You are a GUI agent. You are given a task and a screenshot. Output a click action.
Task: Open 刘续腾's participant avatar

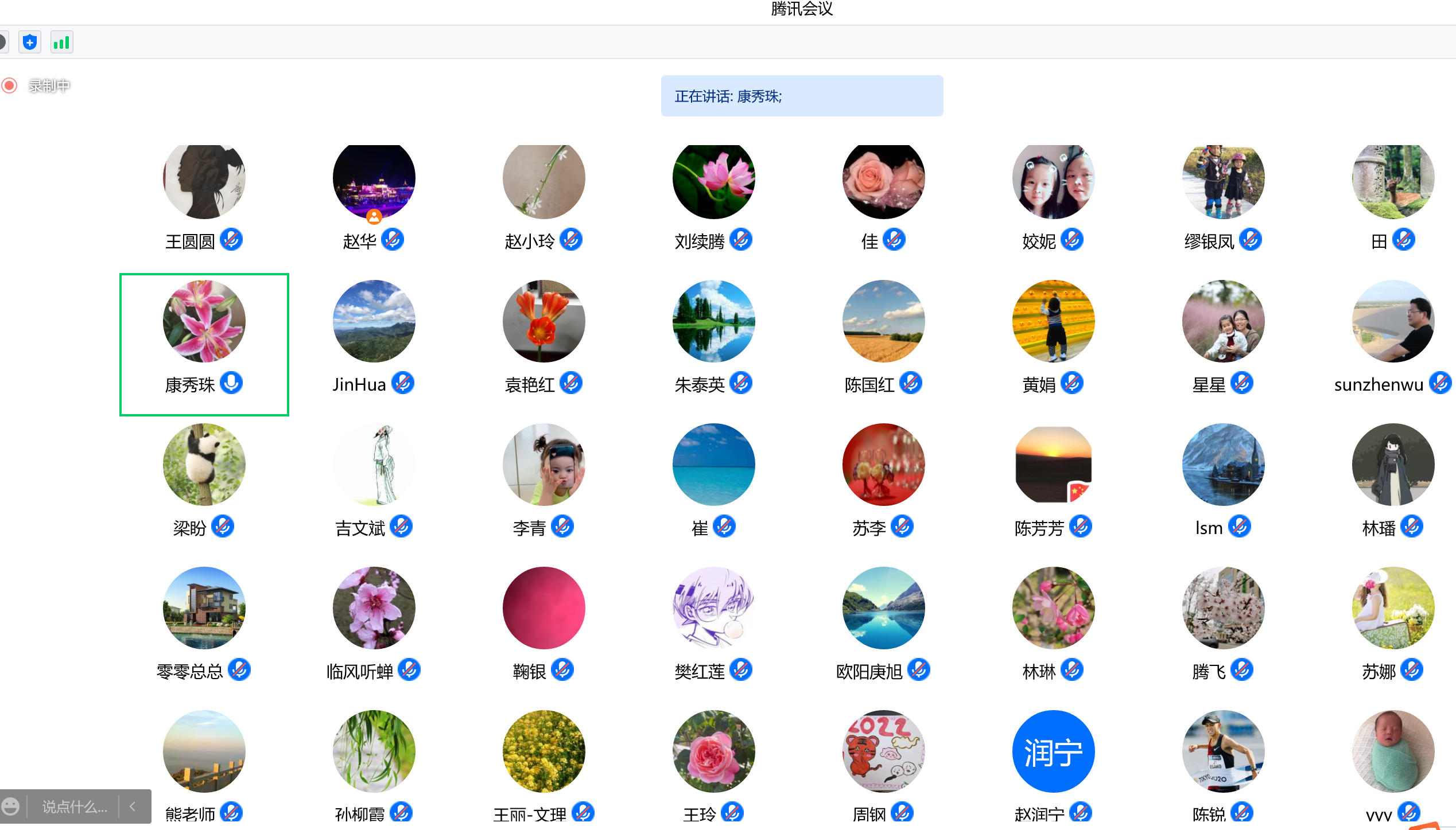click(713, 182)
